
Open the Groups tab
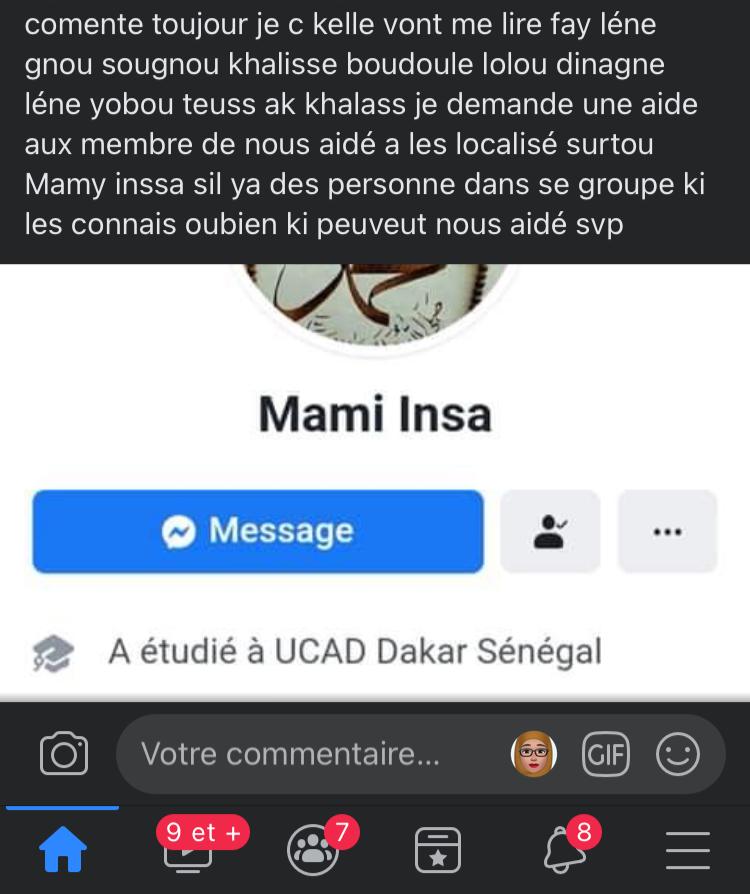pos(313,850)
